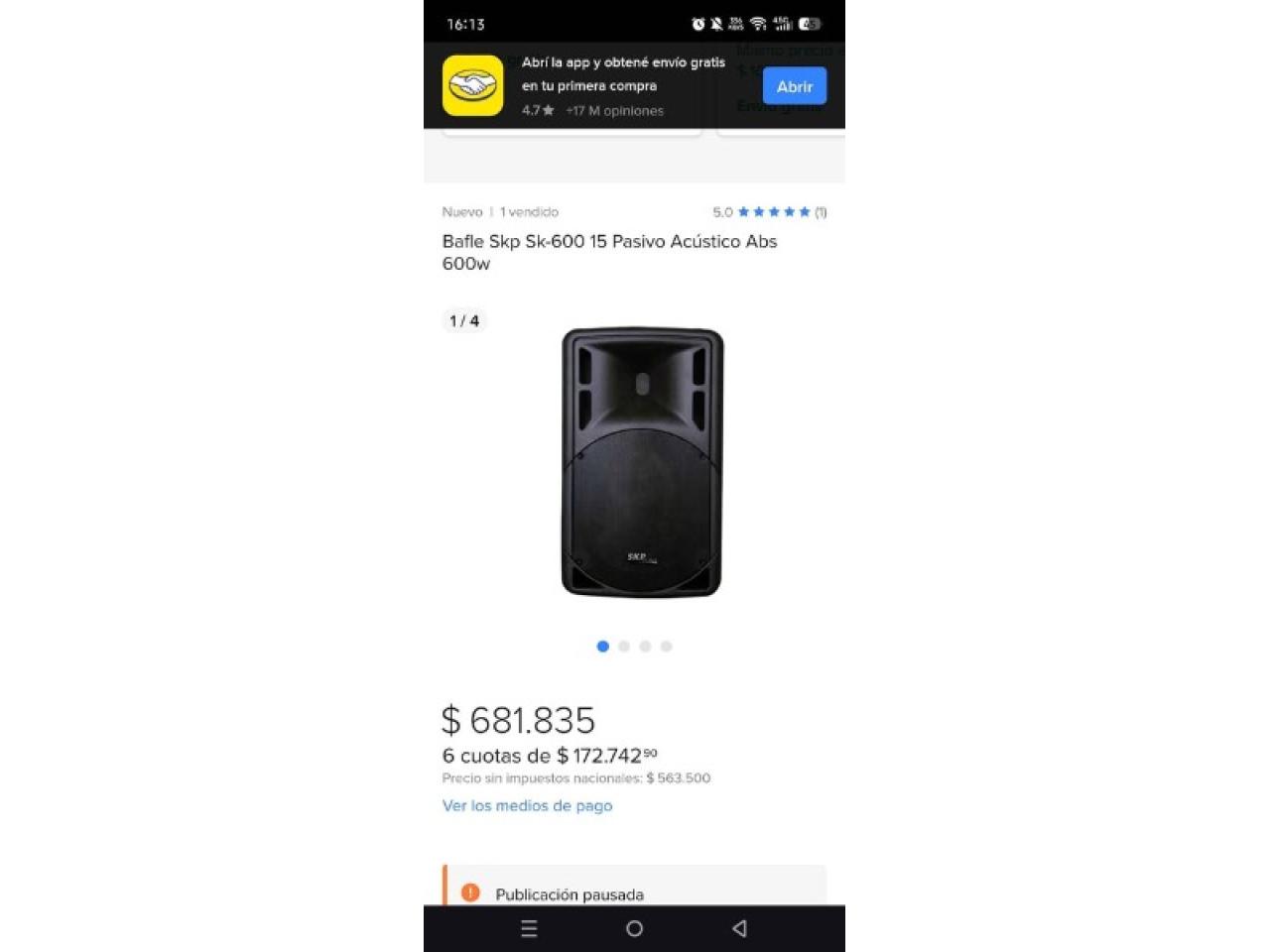Open the 5.0 star rating reviews
Screen dimensions: 1270x952
pyautogui.click(x=769, y=211)
